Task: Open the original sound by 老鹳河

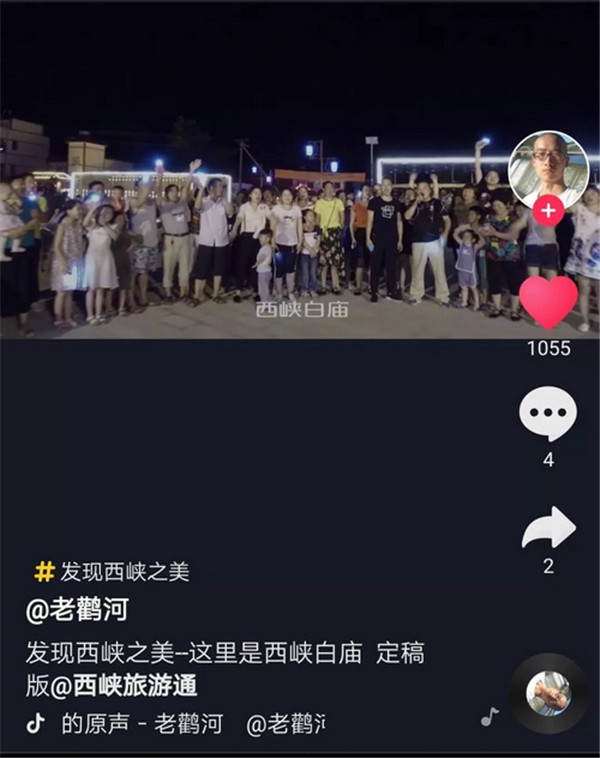Action: pyautogui.click(x=142, y=724)
